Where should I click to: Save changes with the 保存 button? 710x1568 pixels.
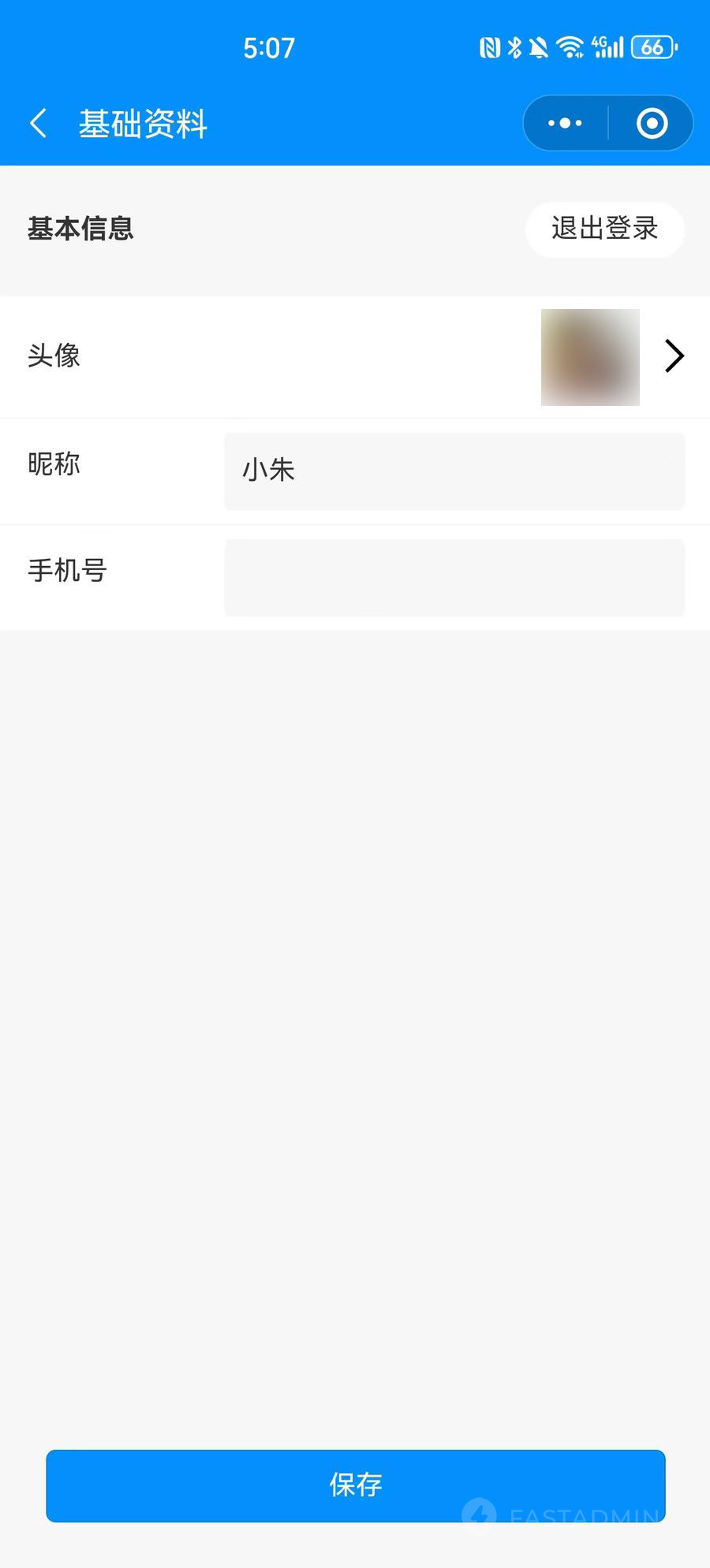(356, 1485)
